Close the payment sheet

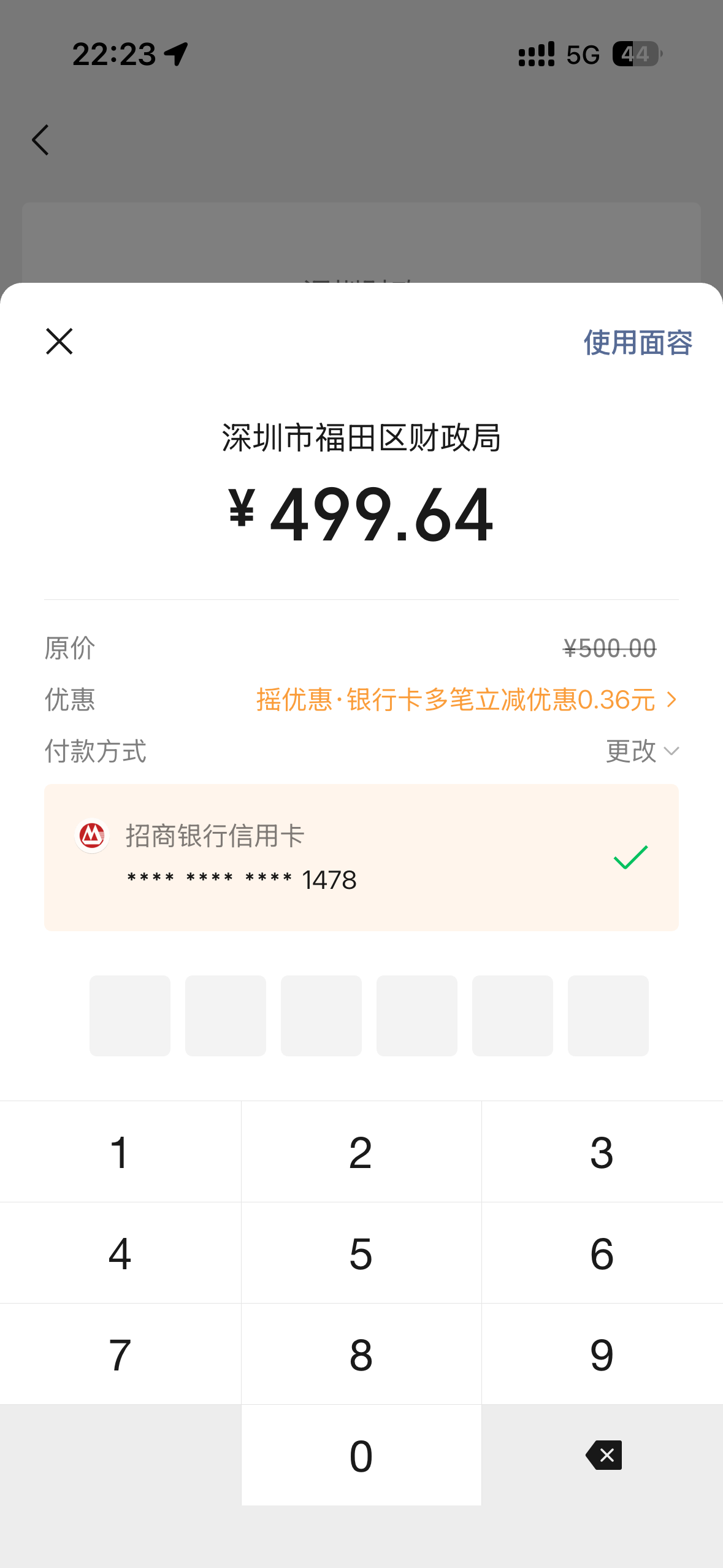click(x=59, y=342)
